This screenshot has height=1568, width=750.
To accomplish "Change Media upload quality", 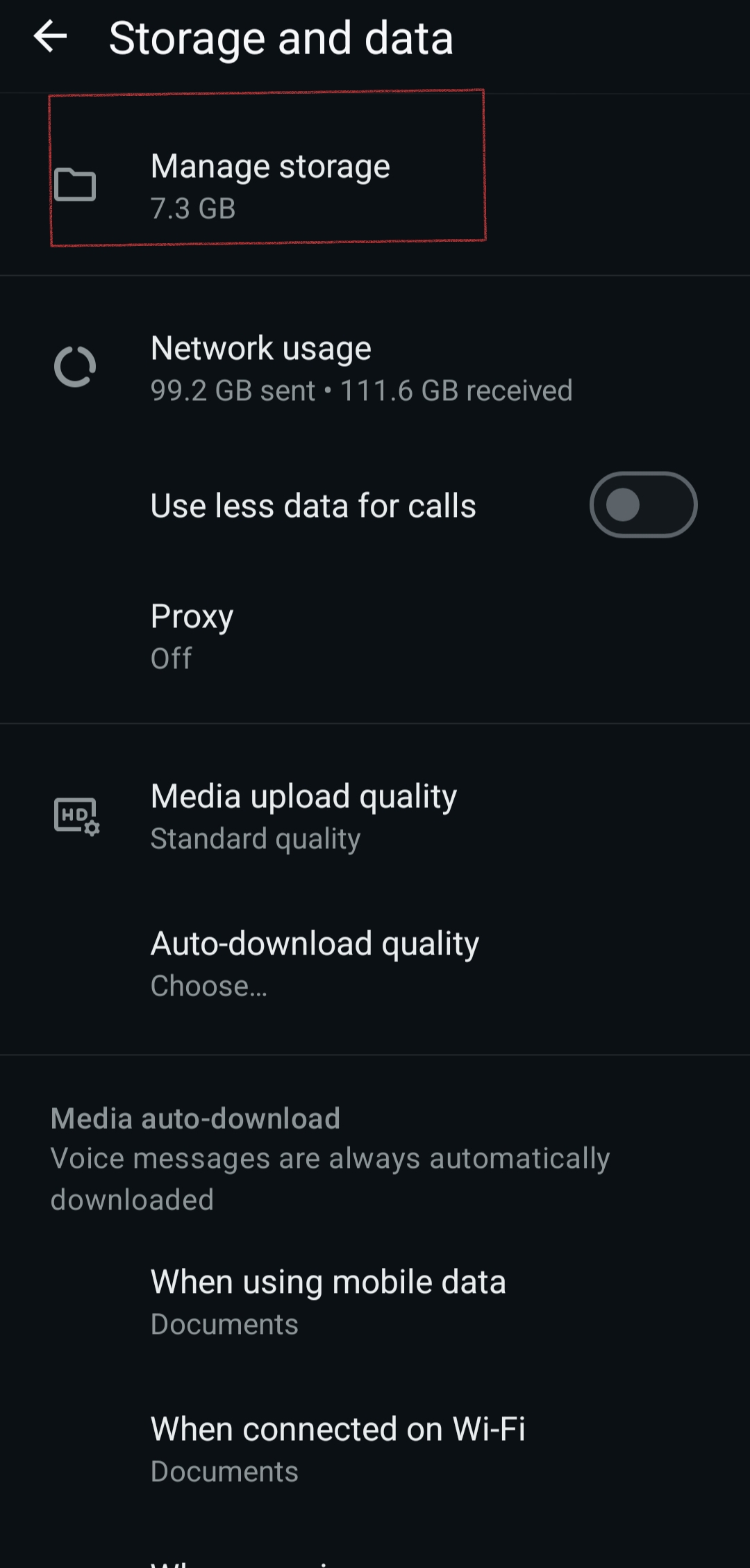I will pos(303,816).
